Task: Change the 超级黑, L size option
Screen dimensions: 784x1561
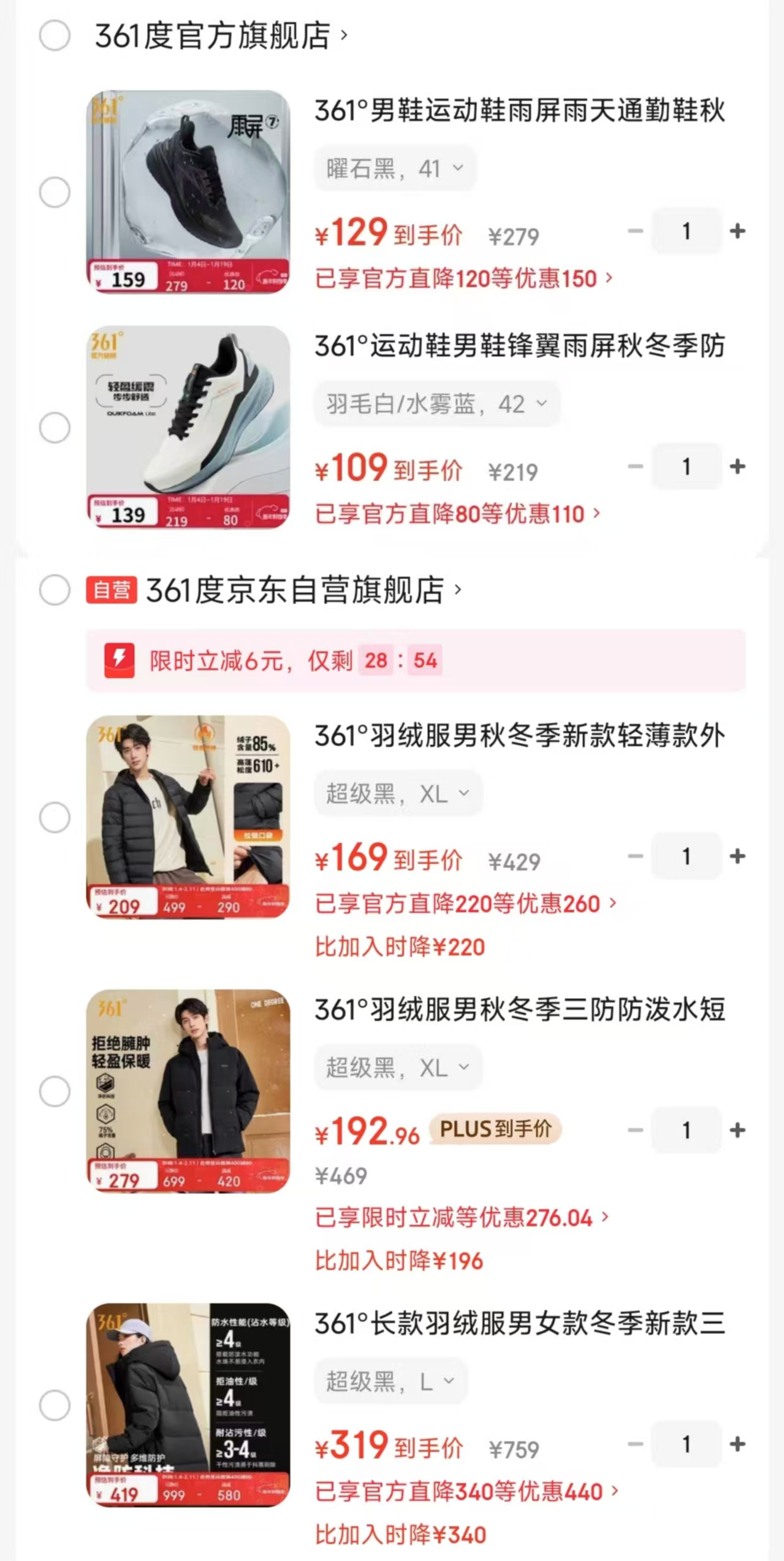Action: click(x=390, y=1381)
